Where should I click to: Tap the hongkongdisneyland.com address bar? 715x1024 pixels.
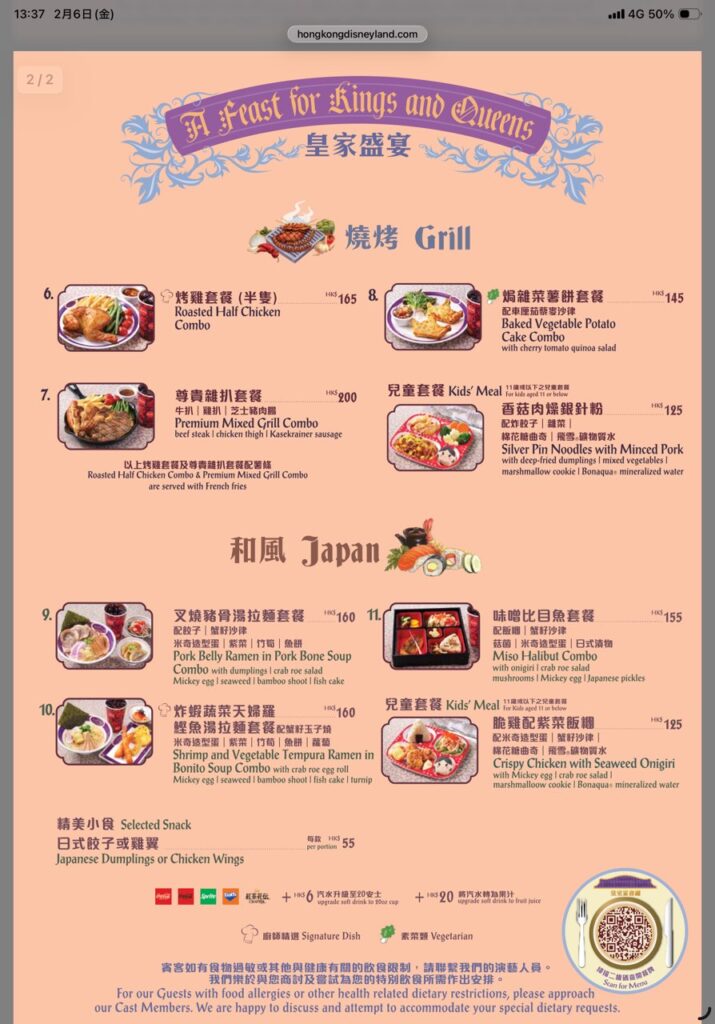[x=357, y=34]
